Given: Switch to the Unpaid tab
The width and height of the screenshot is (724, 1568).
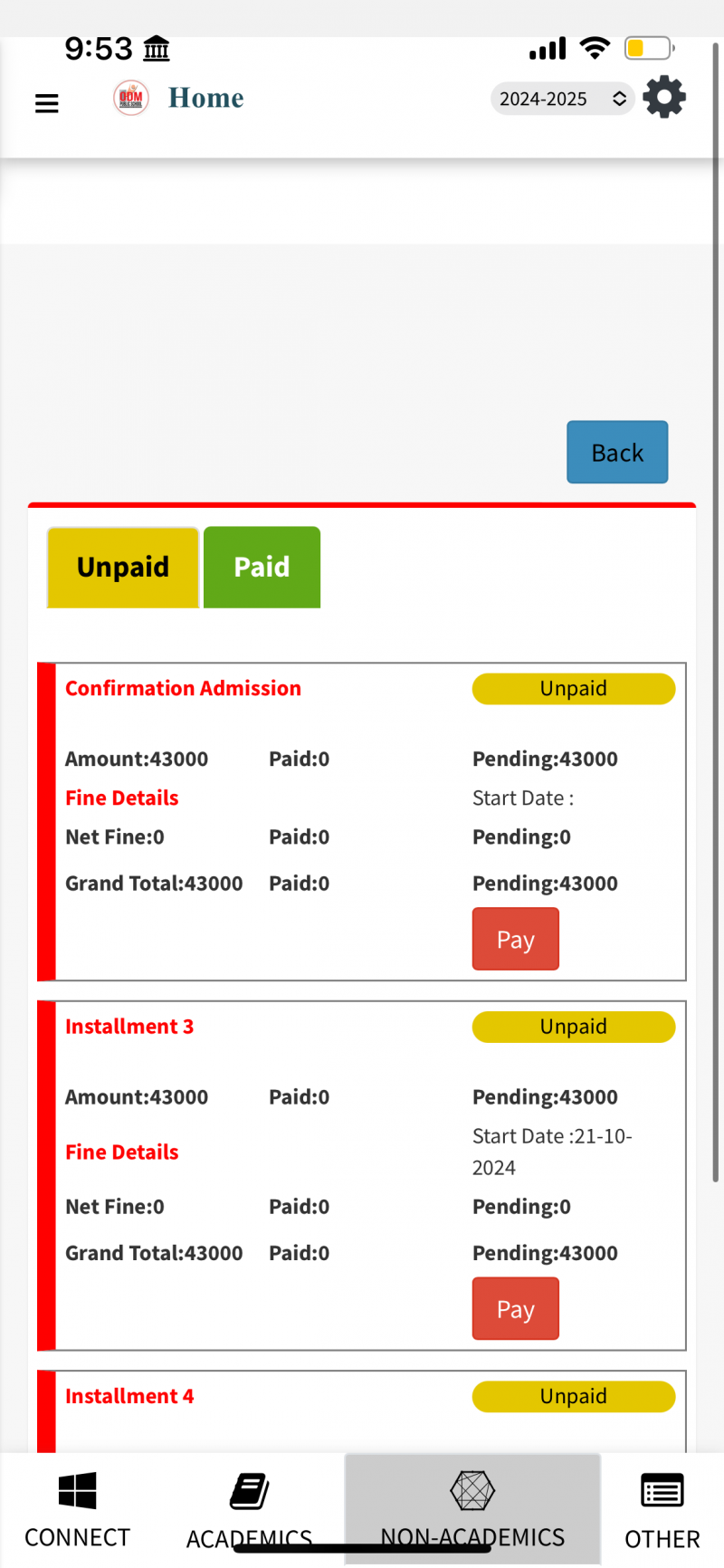Looking at the screenshot, I should point(123,567).
